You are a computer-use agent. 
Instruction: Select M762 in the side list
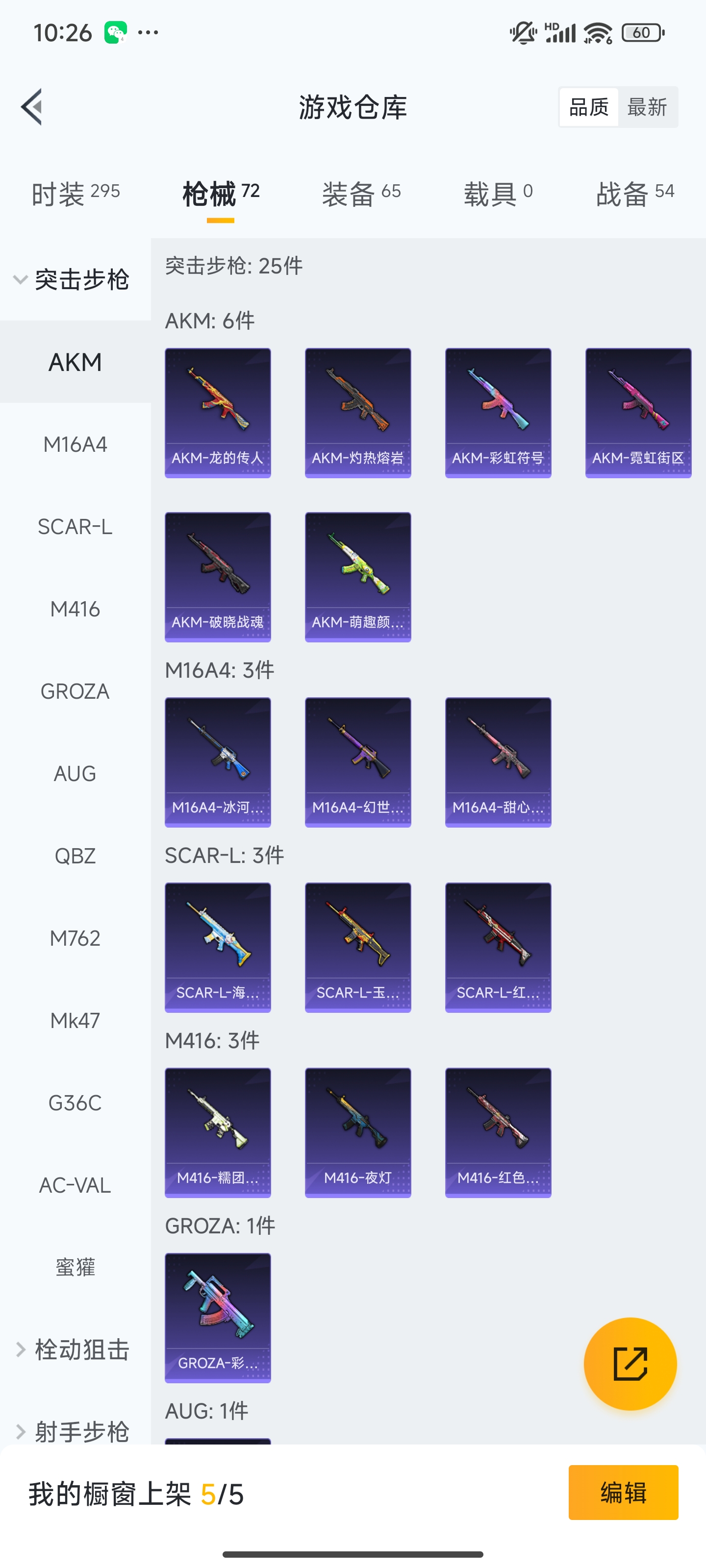tap(75, 938)
